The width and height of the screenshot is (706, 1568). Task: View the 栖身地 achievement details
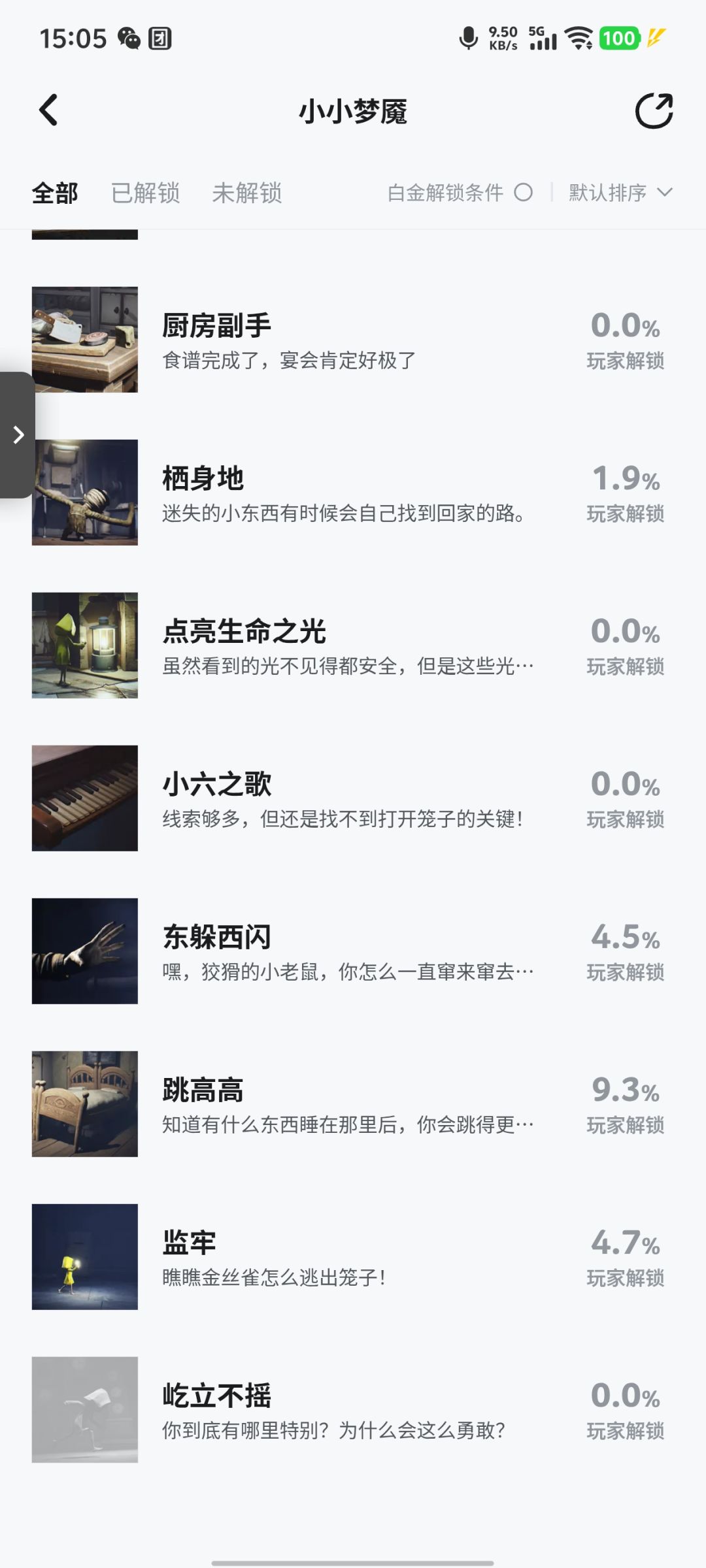pyautogui.click(x=348, y=493)
